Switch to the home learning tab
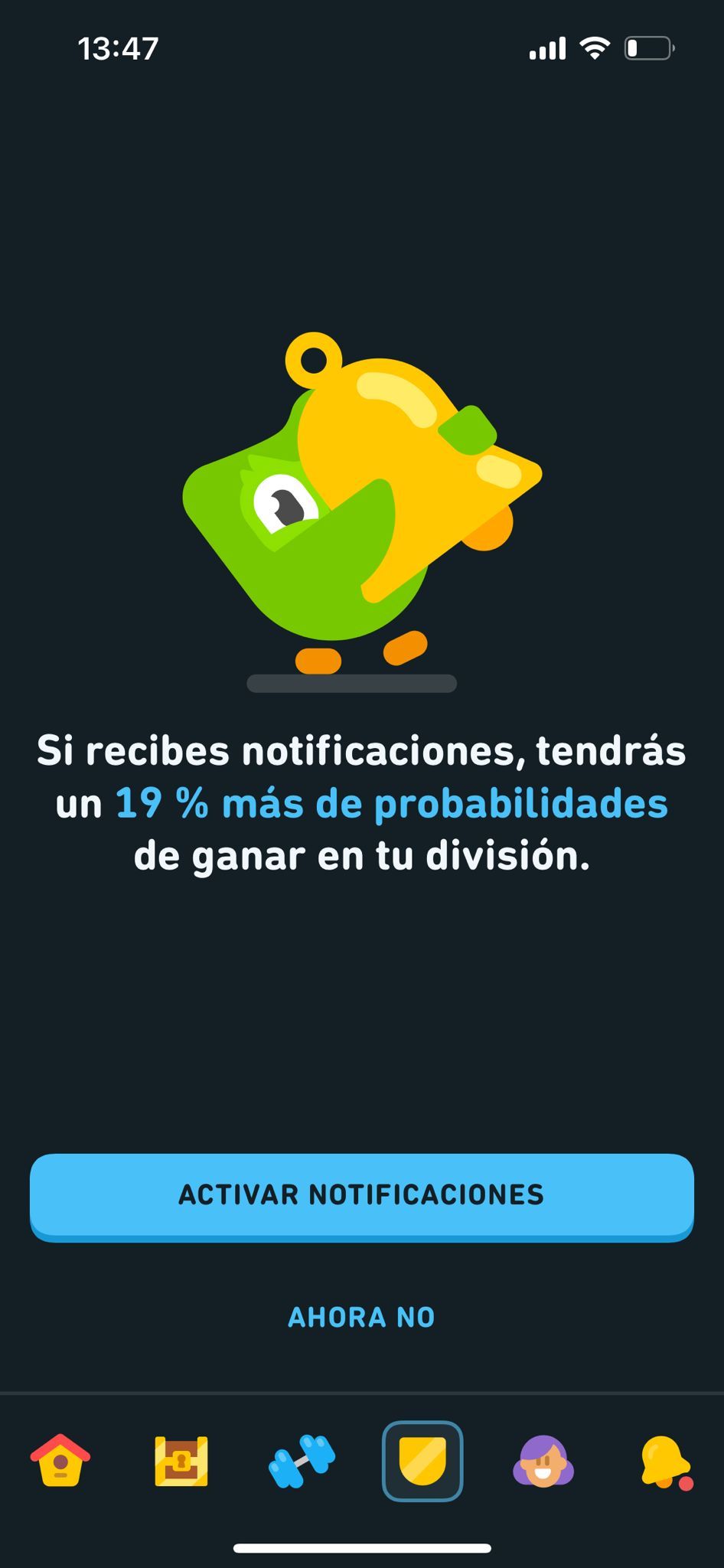 (60, 1460)
